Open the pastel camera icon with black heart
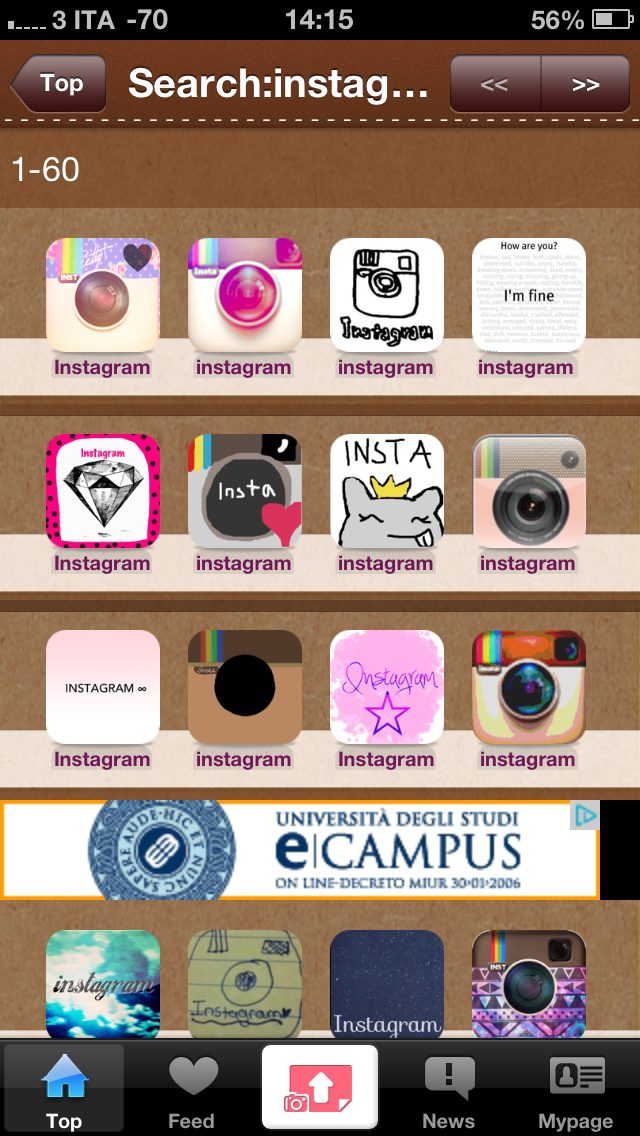This screenshot has width=640, height=1136. coord(103,295)
